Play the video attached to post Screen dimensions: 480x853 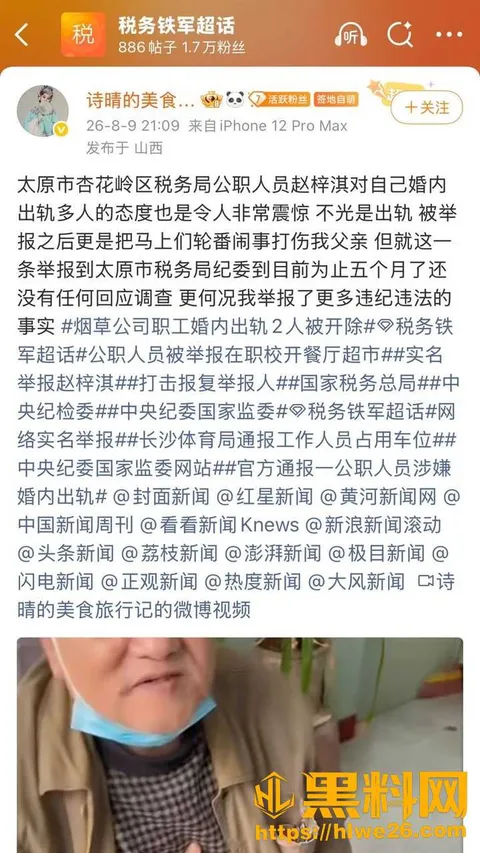240,745
